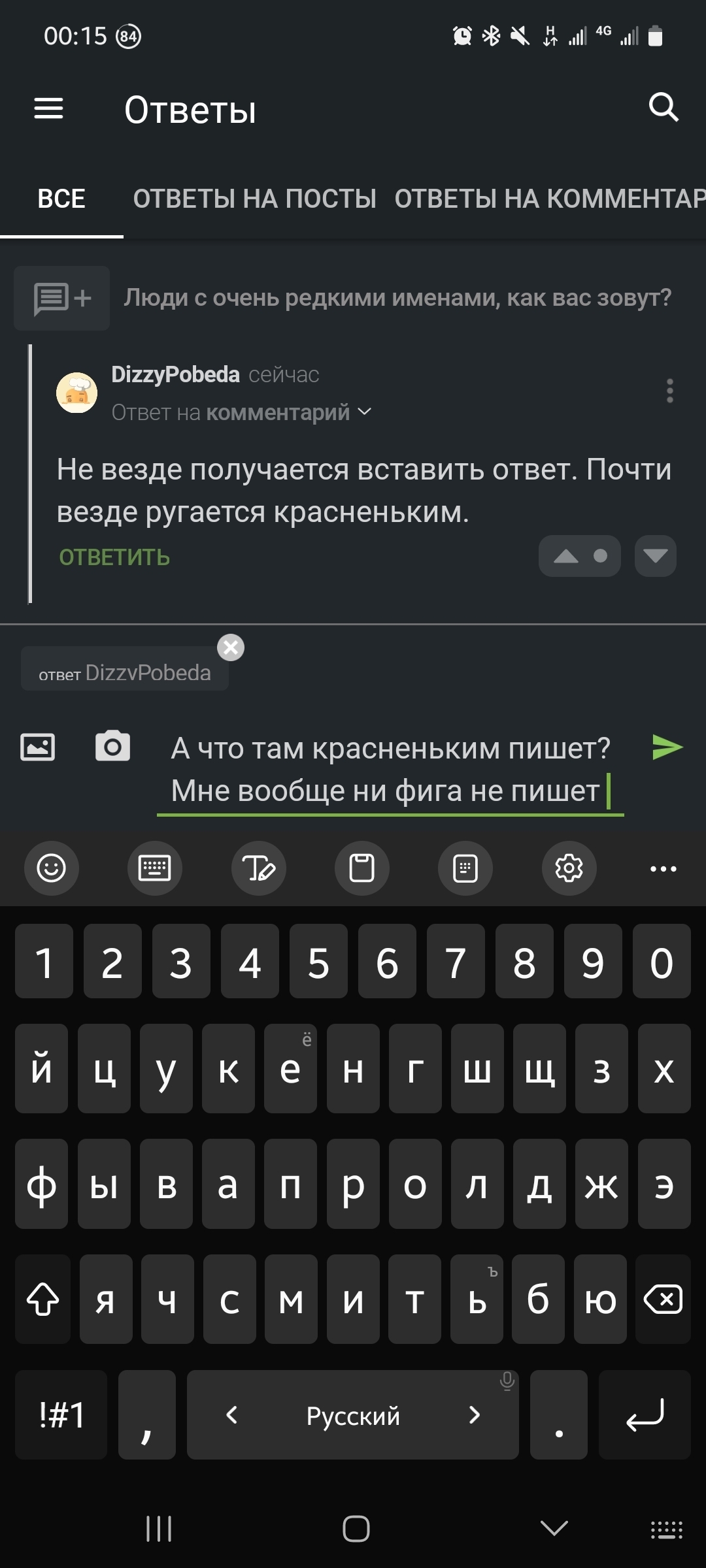Screen dimensions: 706x1568
Task: Open the keyboard emoji panel
Action: tap(51, 868)
